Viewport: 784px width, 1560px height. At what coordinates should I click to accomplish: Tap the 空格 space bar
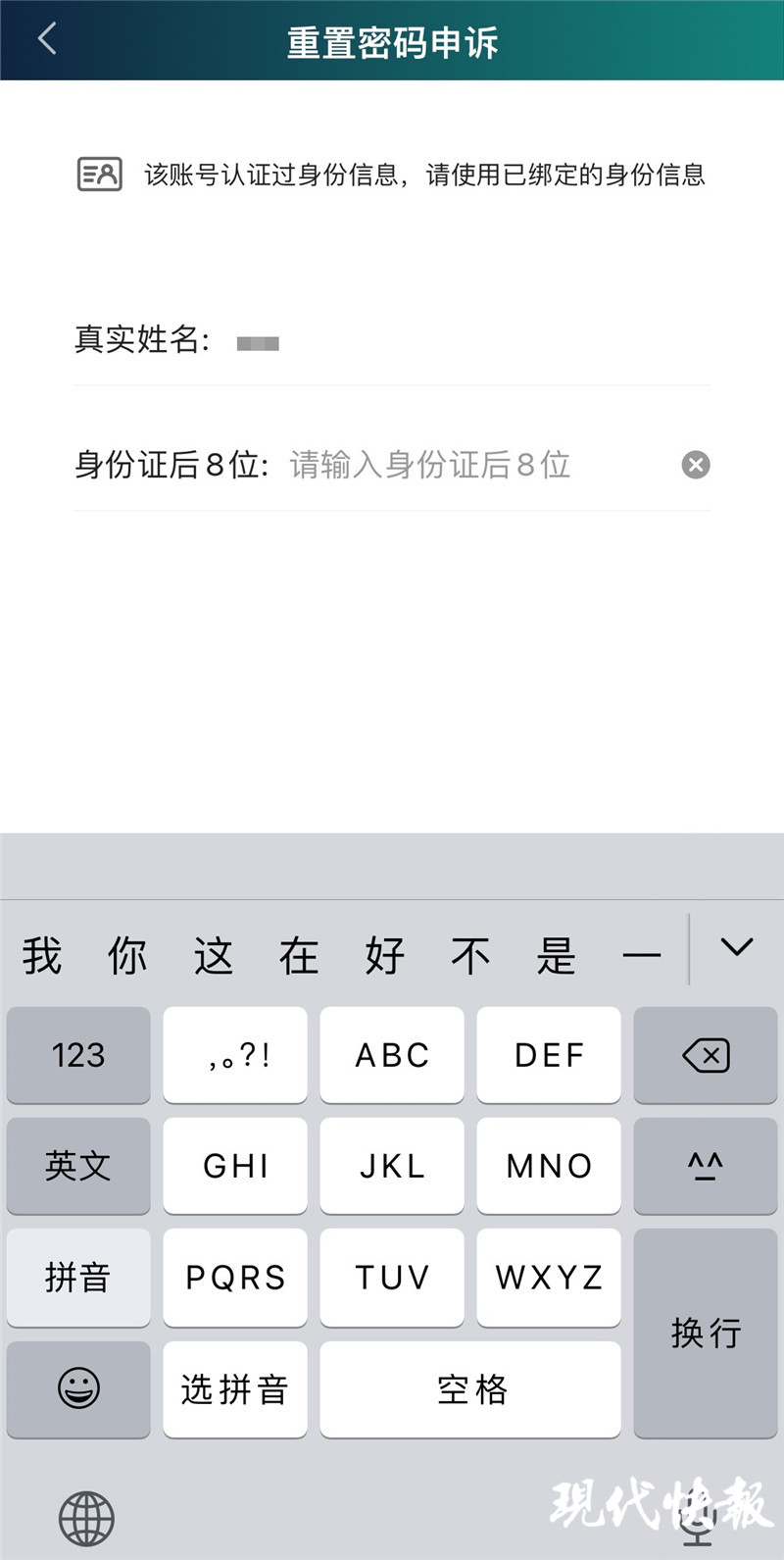469,1389
